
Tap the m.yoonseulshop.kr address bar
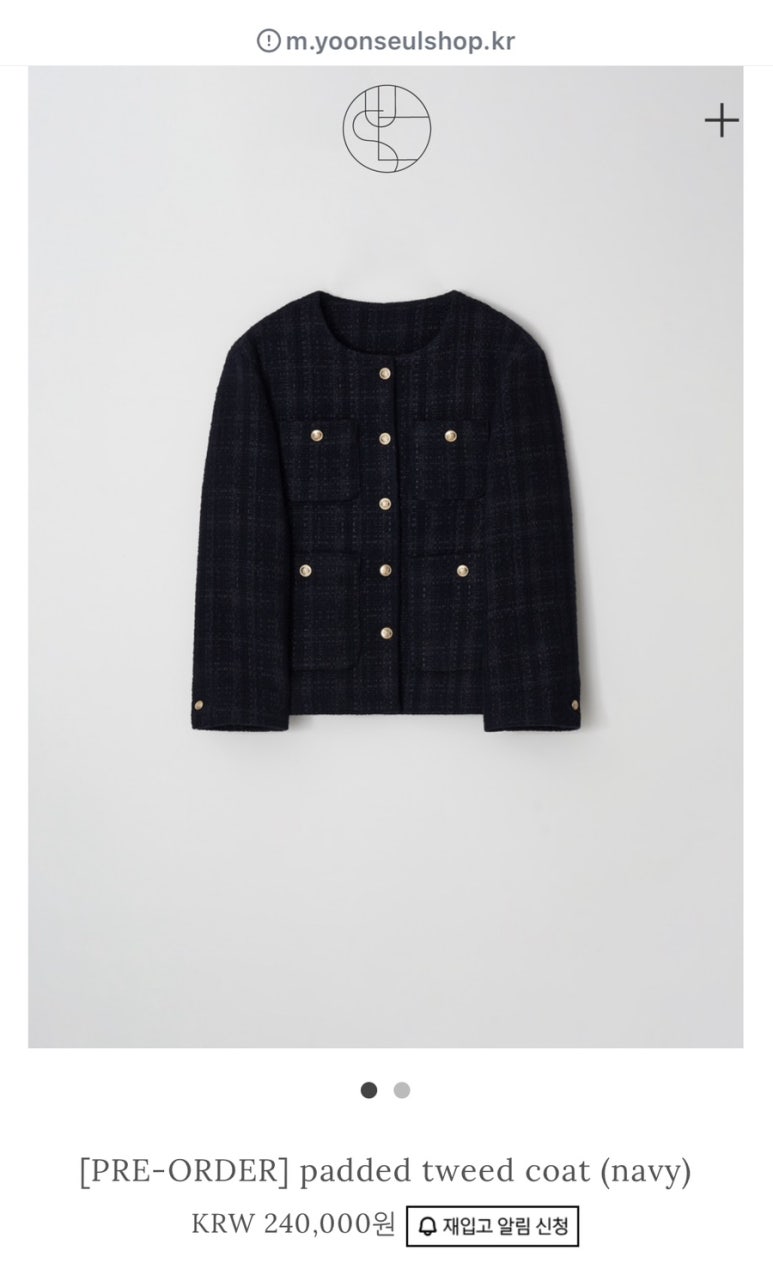click(386, 41)
